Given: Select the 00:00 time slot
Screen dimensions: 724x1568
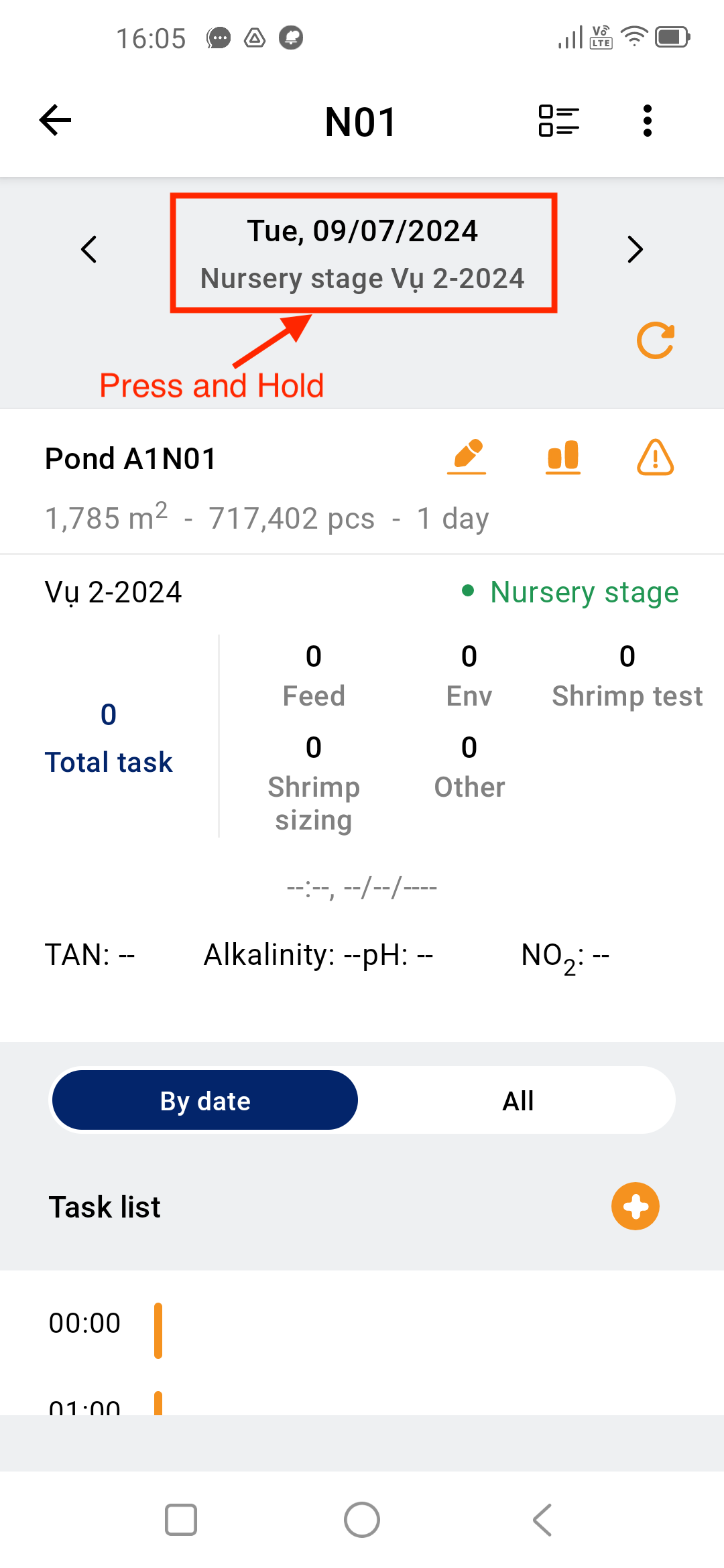Looking at the screenshot, I should (362, 1324).
